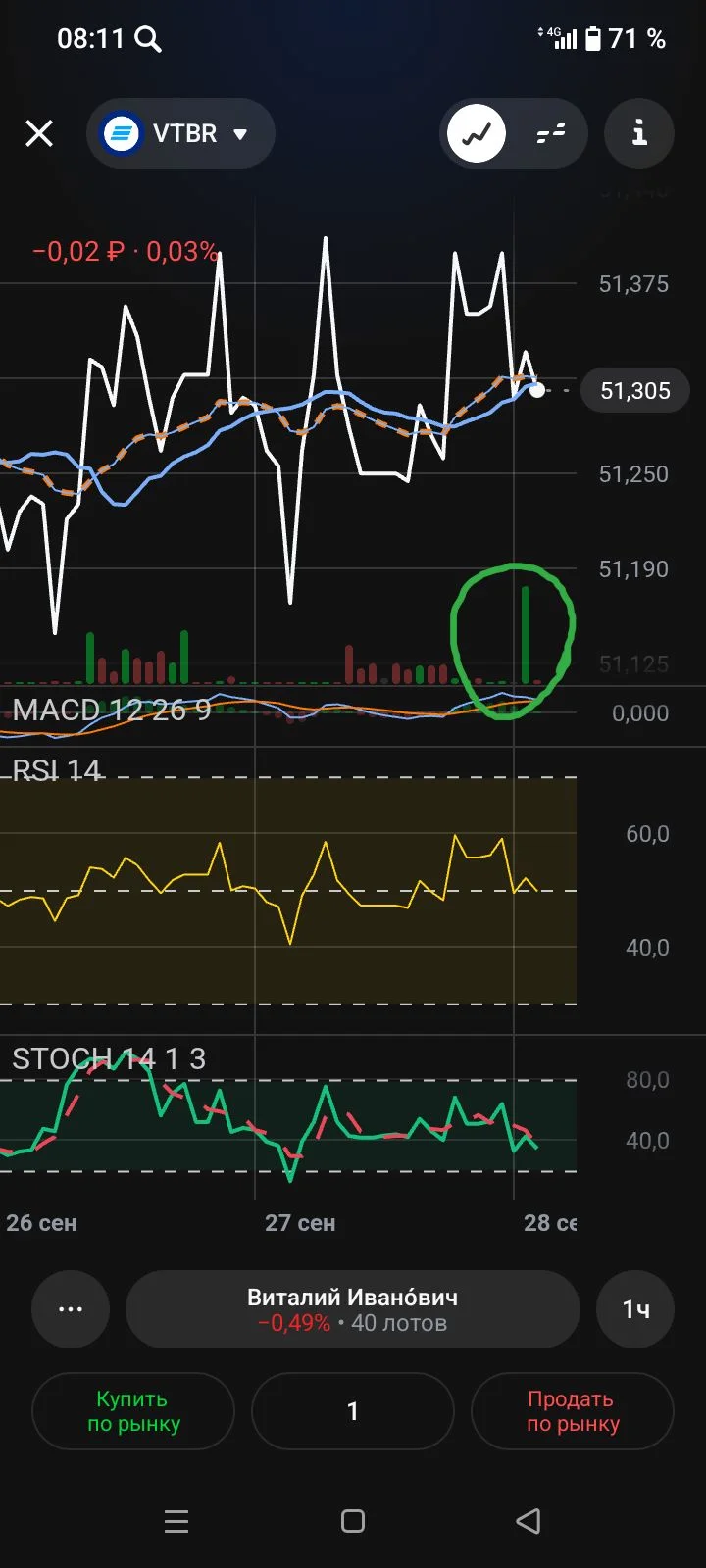Edit the lot quantity field showing 1
Image resolution: width=706 pixels, height=1568 pixels.
(x=353, y=1411)
